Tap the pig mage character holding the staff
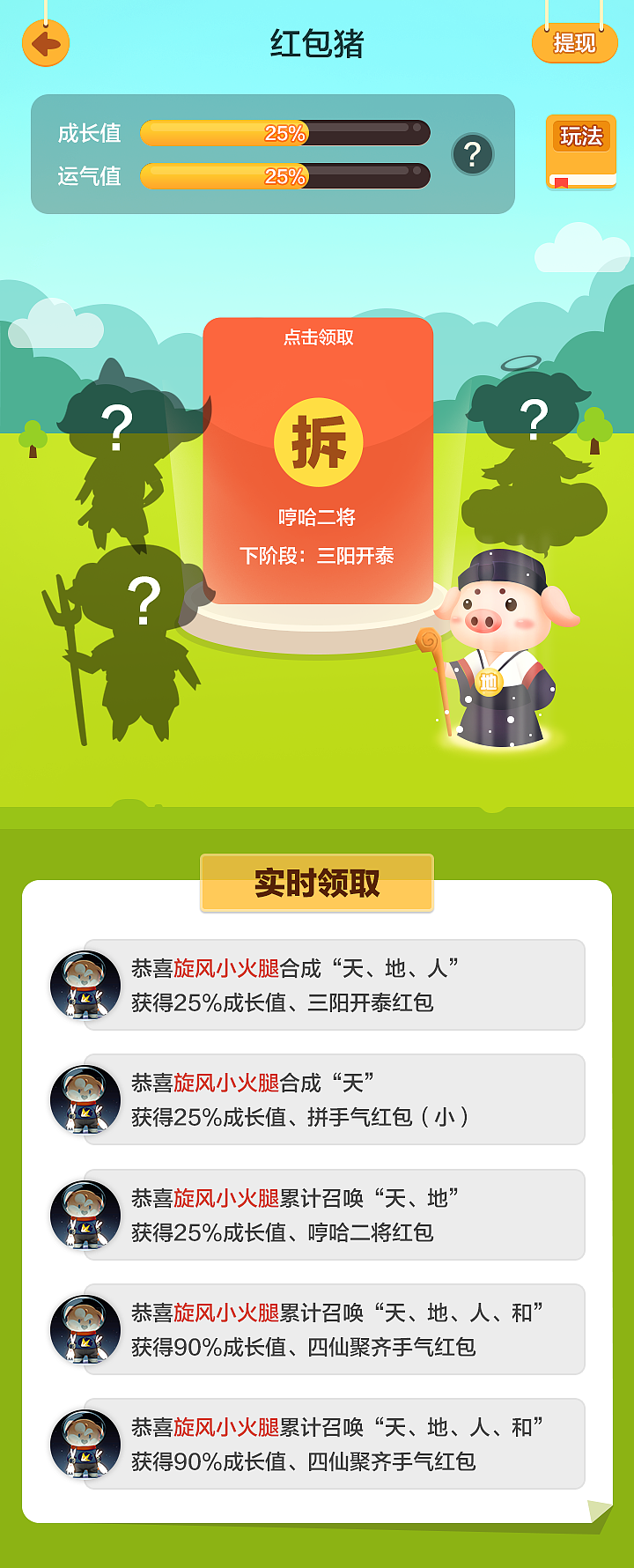The height and width of the screenshot is (1568, 634). (502, 652)
